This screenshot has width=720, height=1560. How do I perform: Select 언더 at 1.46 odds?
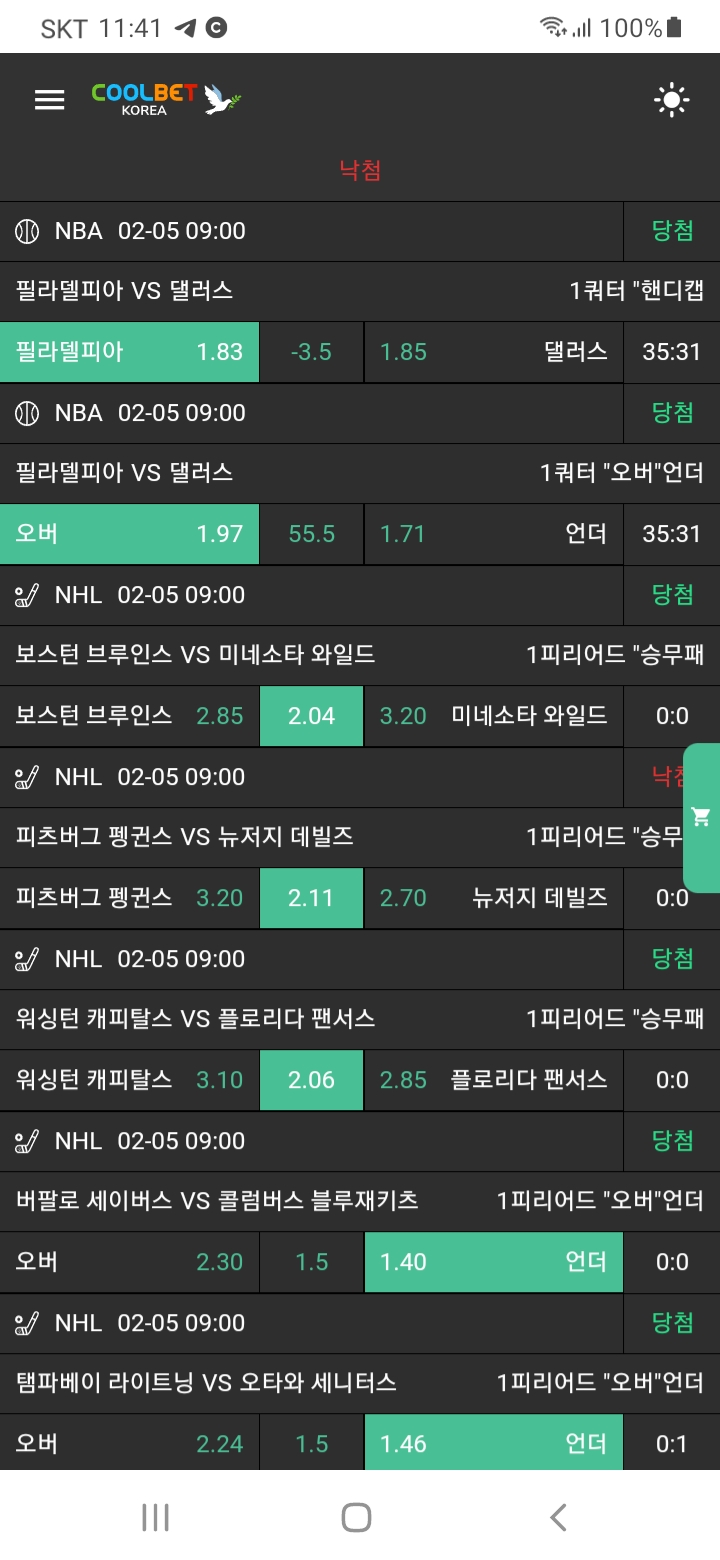click(x=493, y=1444)
